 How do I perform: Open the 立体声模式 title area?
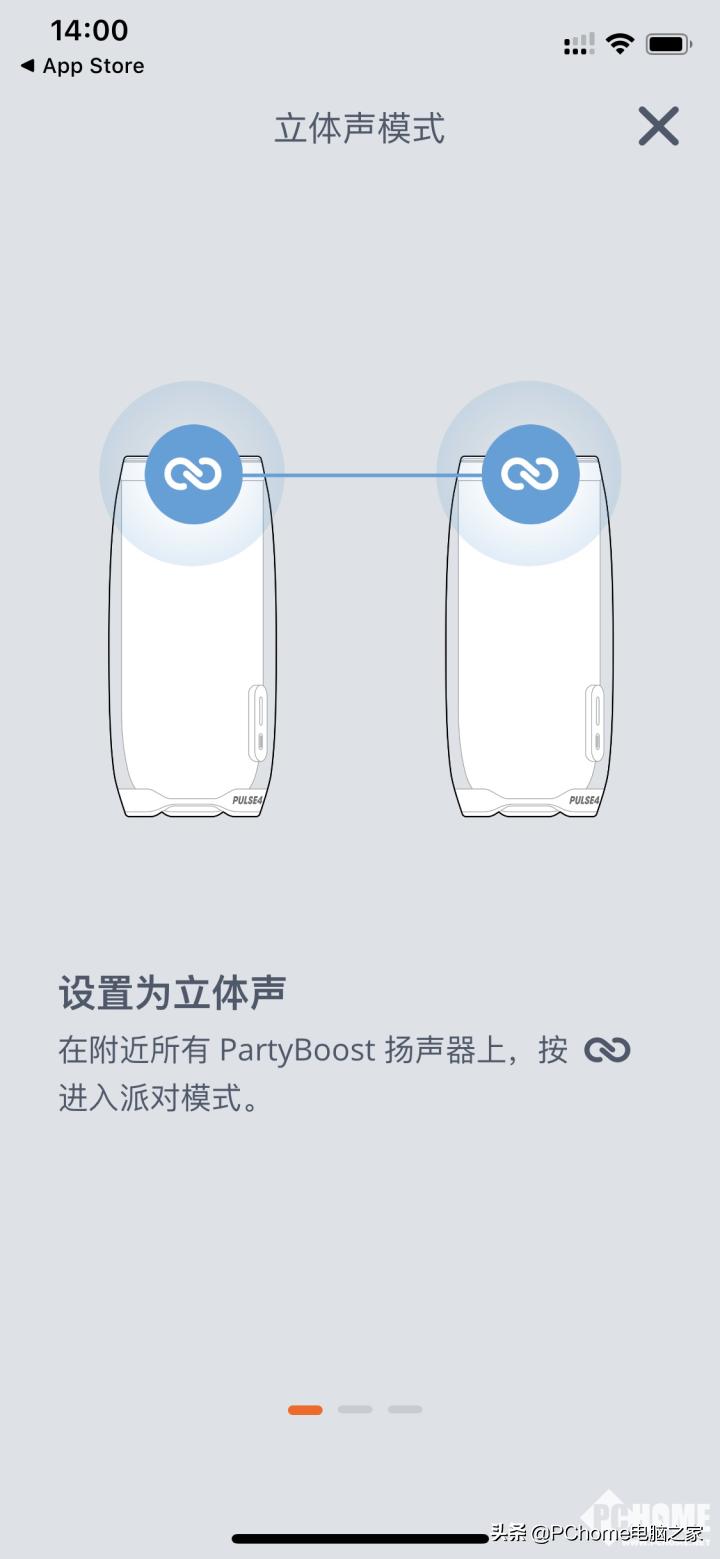[358, 128]
